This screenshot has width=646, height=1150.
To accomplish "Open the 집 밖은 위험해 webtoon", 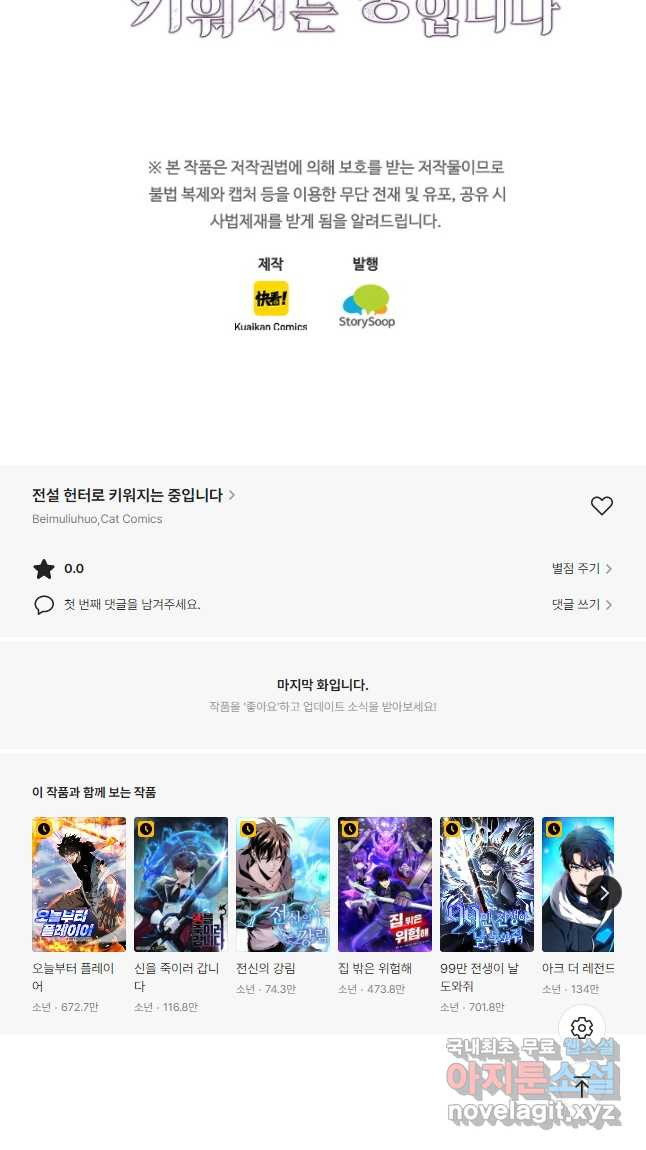I will tap(385, 884).
